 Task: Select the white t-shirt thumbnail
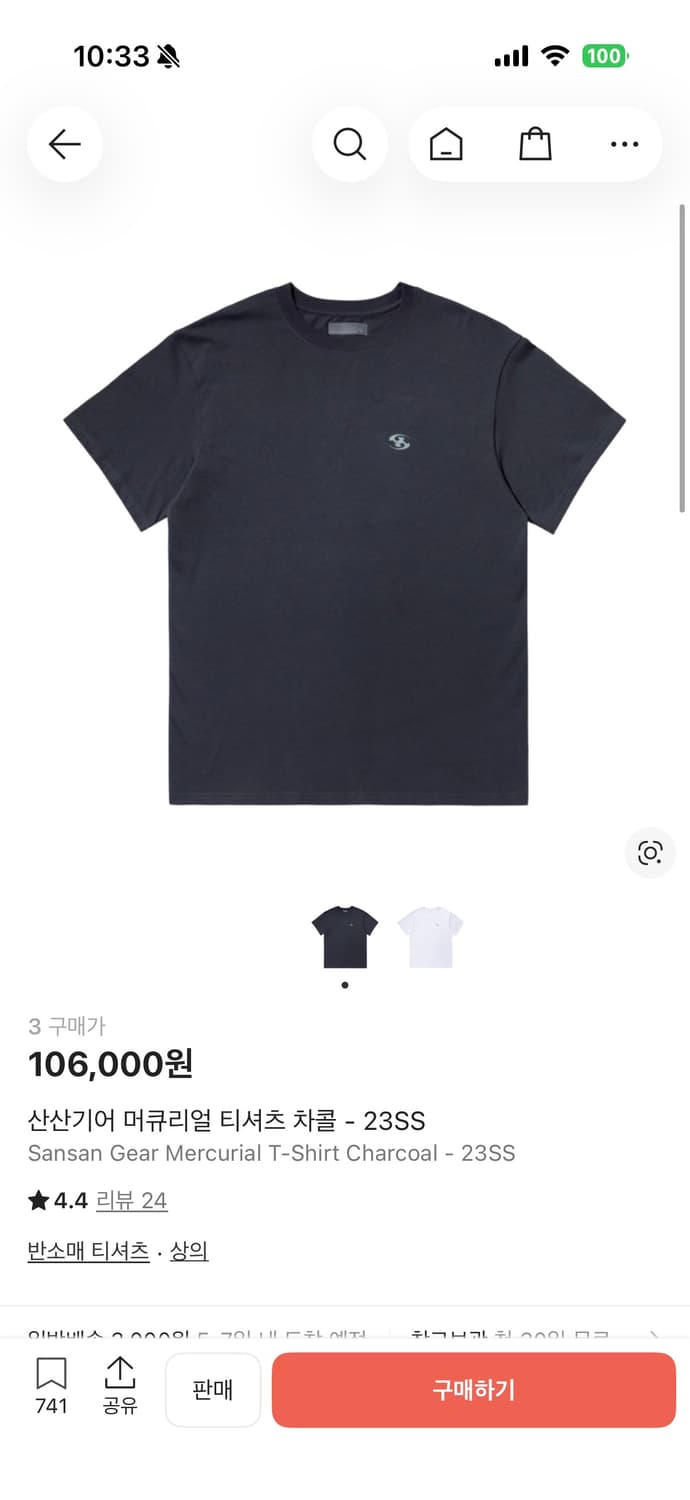click(430, 937)
